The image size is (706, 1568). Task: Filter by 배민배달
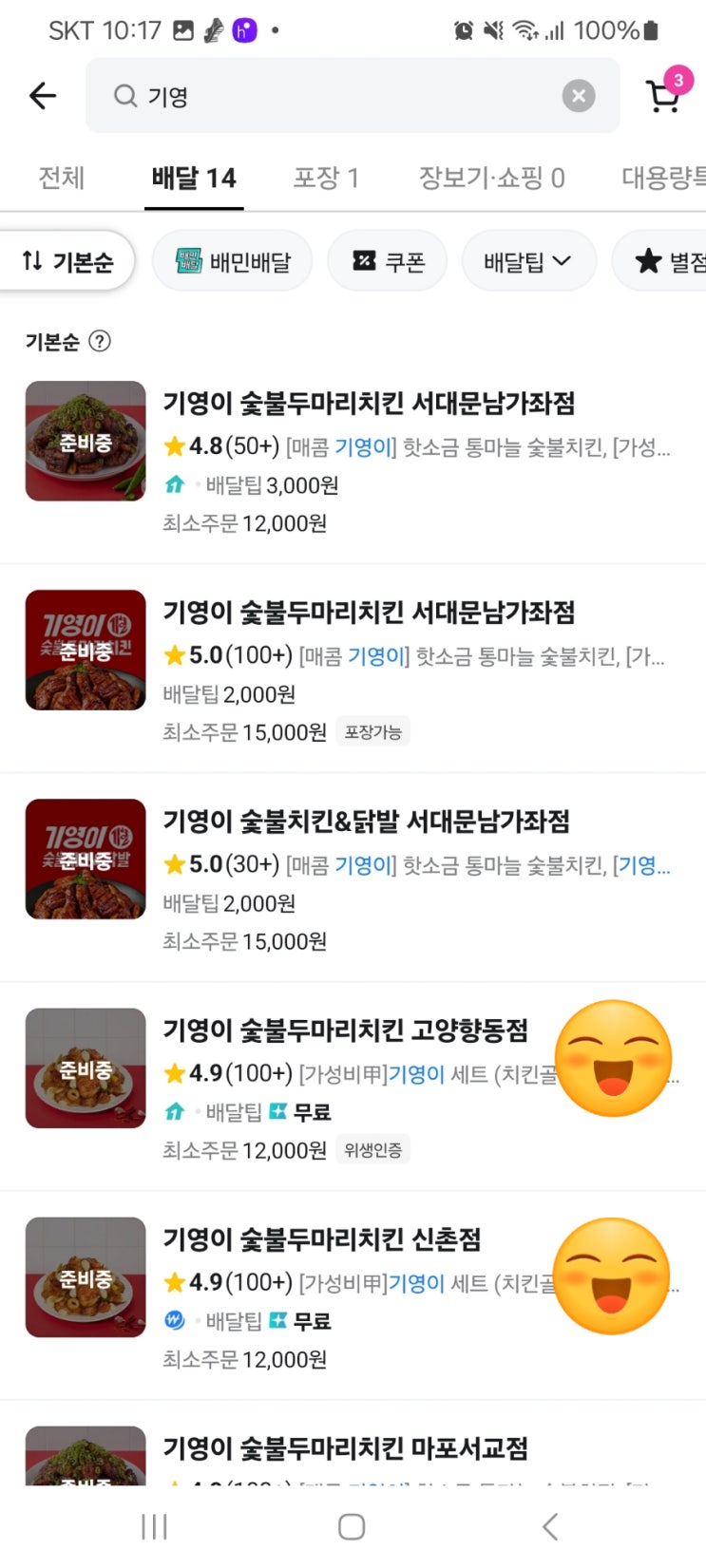pyautogui.click(x=233, y=261)
